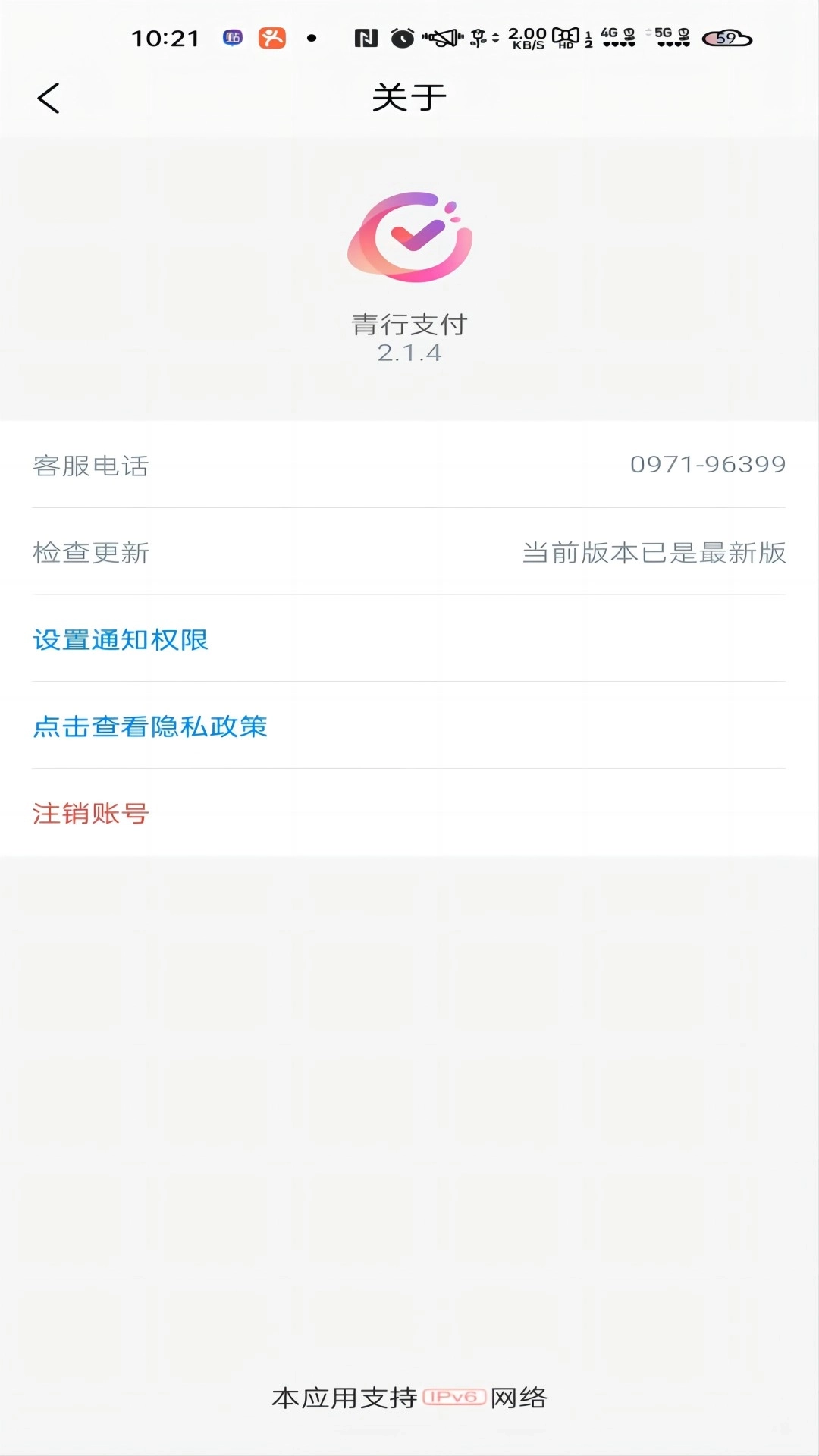Viewport: 819px width, 1456px height.
Task: Go back using the left chevron
Action: click(49, 99)
